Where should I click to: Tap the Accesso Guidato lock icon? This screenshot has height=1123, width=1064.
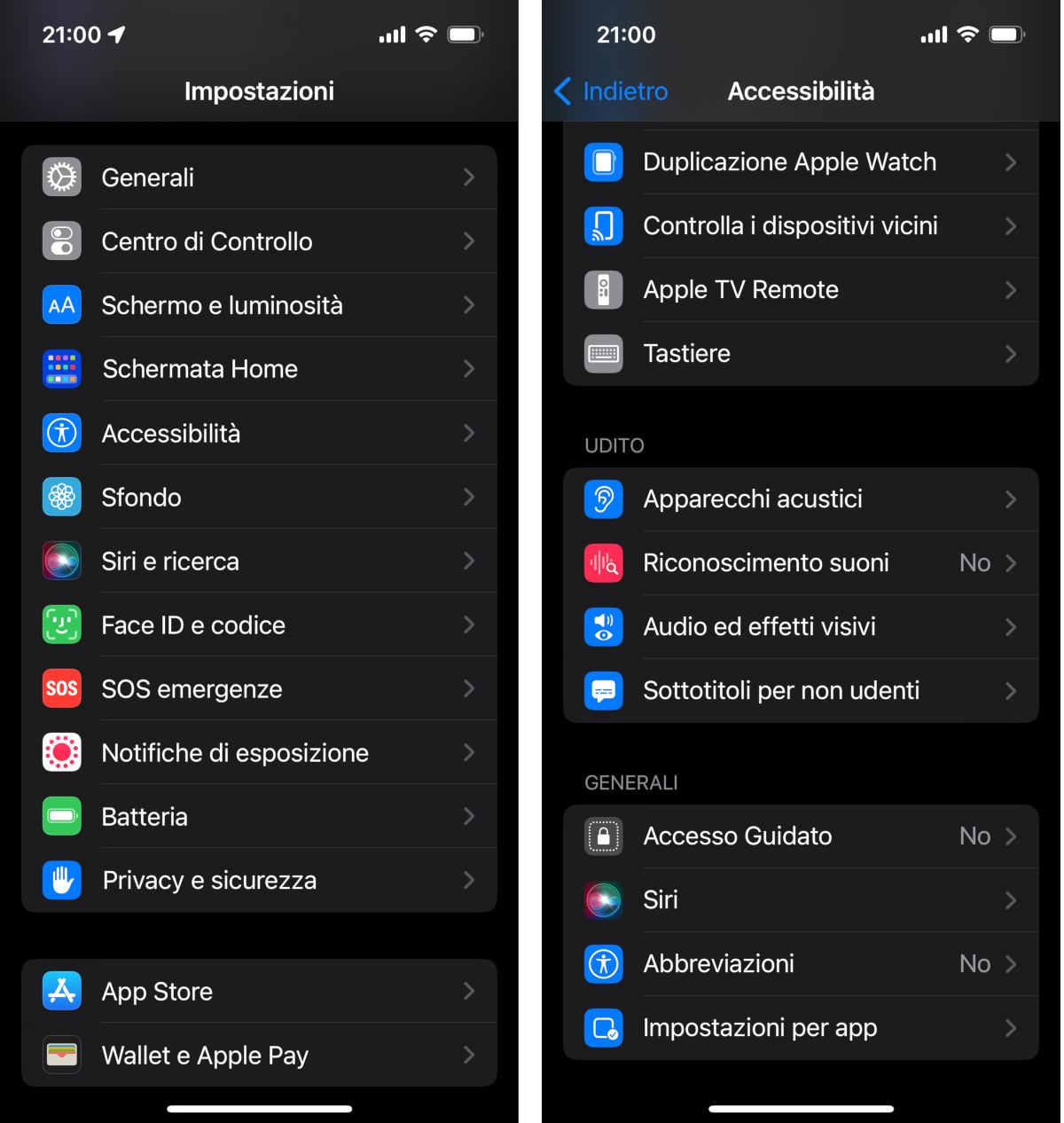[604, 836]
